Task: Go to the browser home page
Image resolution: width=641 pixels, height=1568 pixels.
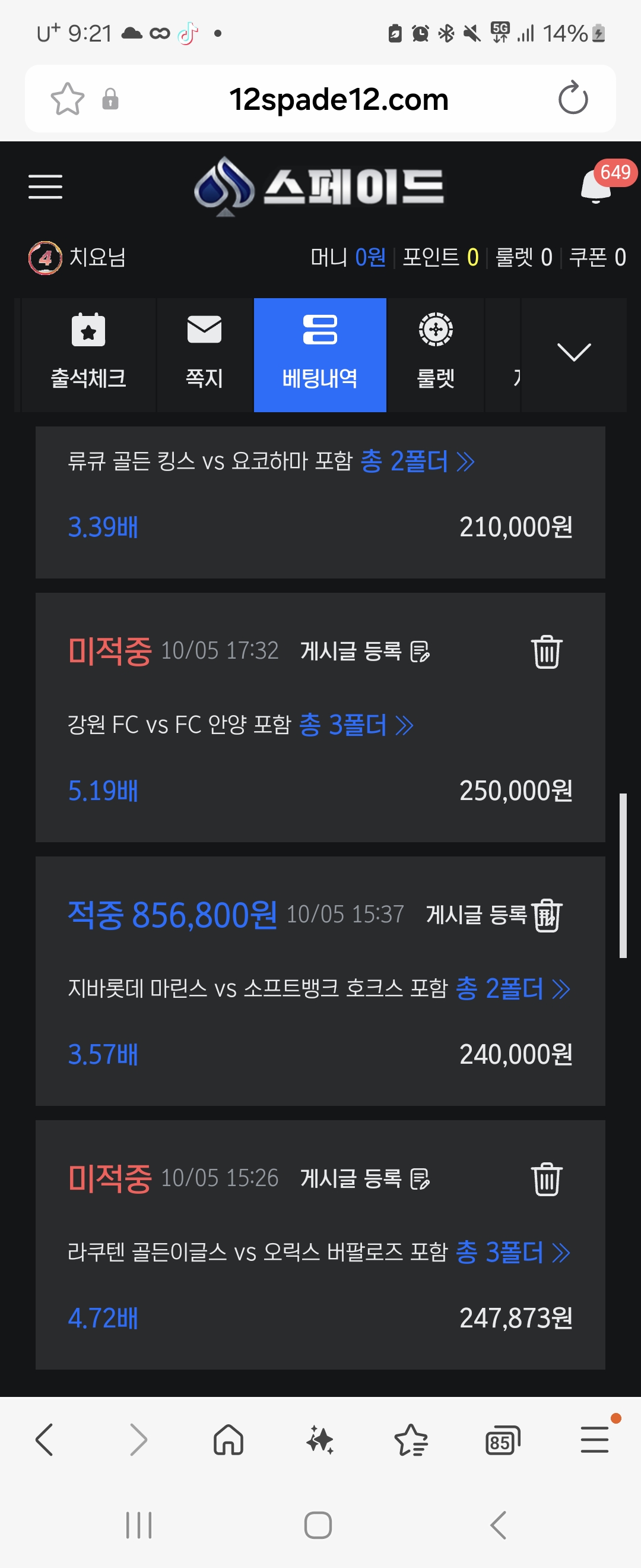Action: (x=229, y=1440)
